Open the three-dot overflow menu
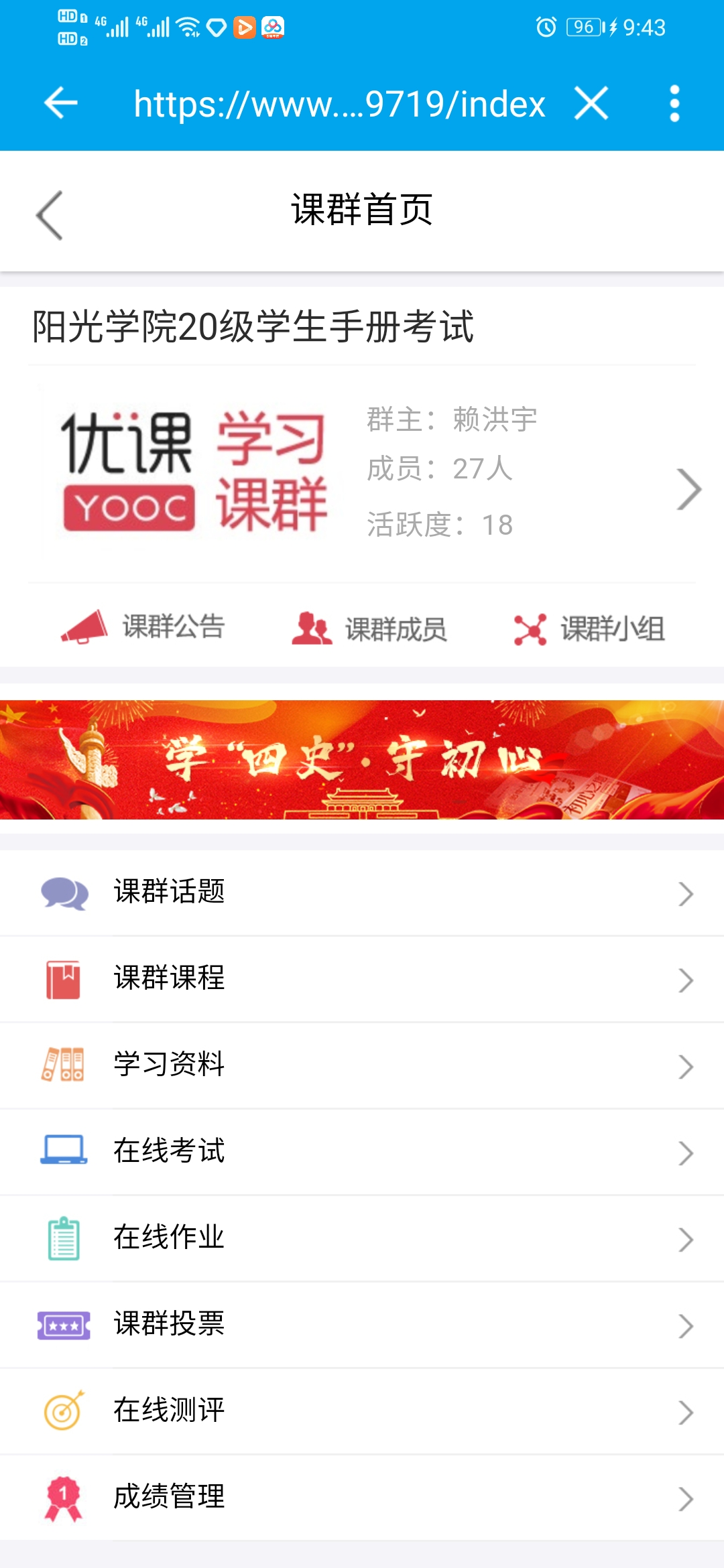 674,103
